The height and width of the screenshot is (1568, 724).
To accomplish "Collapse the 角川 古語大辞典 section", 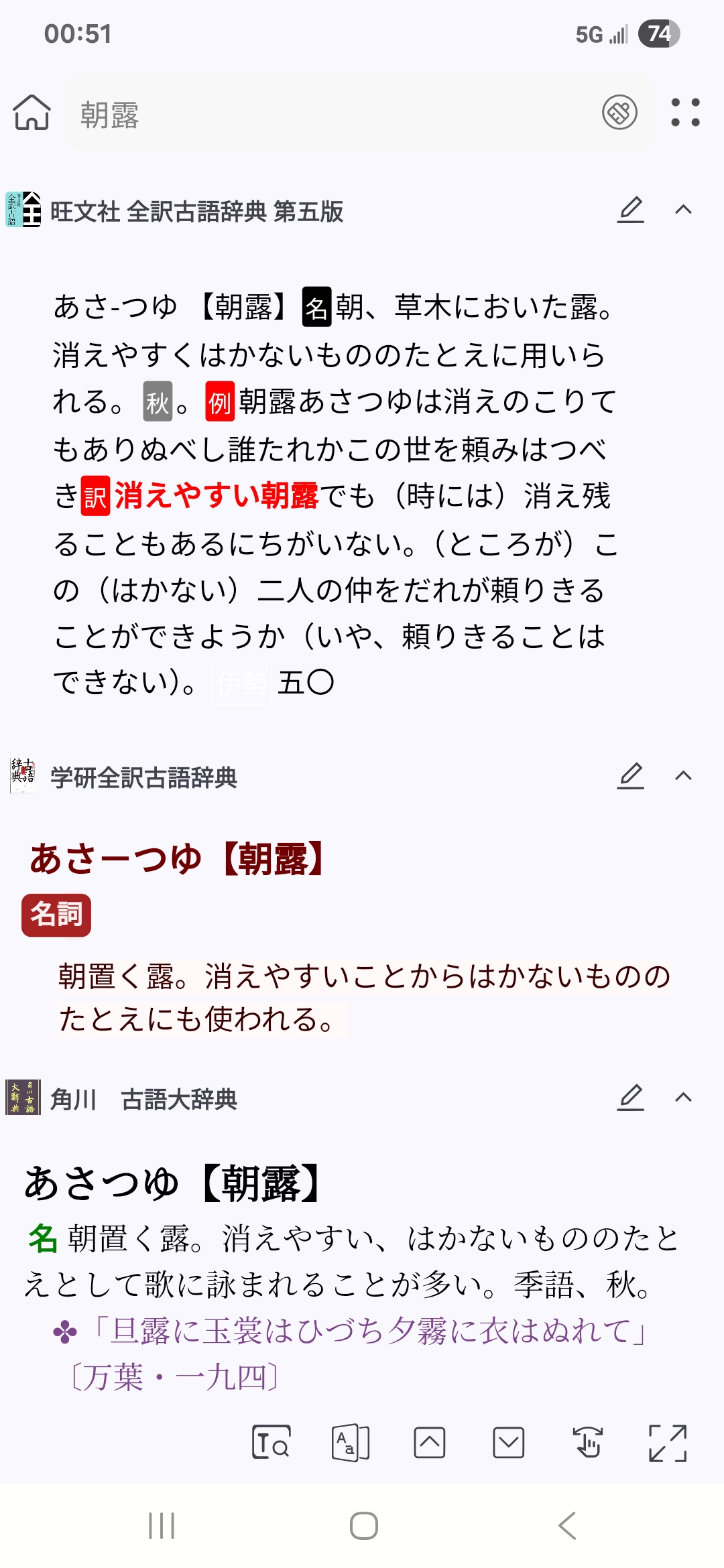I will [x=683, y=1098].
